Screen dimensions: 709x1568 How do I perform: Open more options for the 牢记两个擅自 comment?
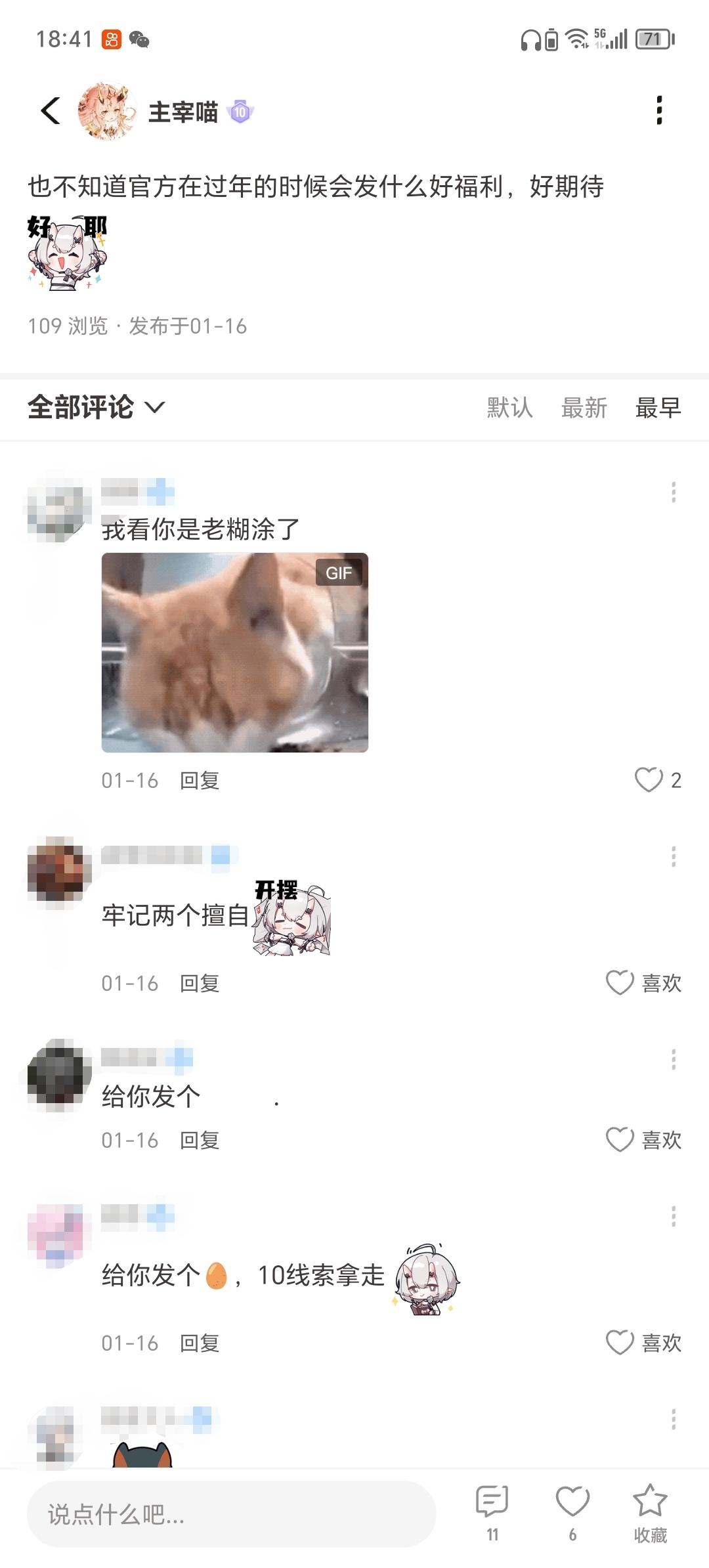click(x=673, y=856)
